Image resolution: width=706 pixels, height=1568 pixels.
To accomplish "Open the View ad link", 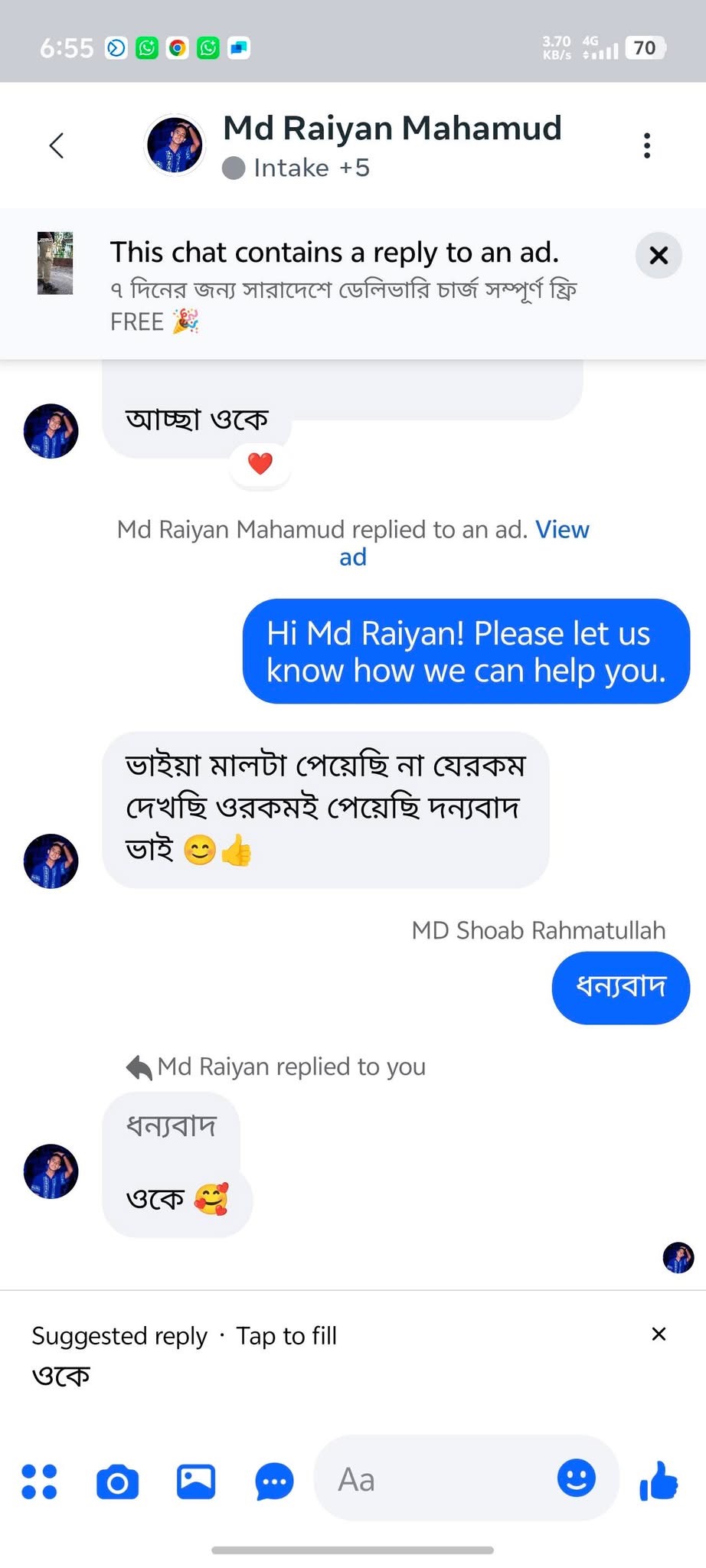I will tap(562, 530).
